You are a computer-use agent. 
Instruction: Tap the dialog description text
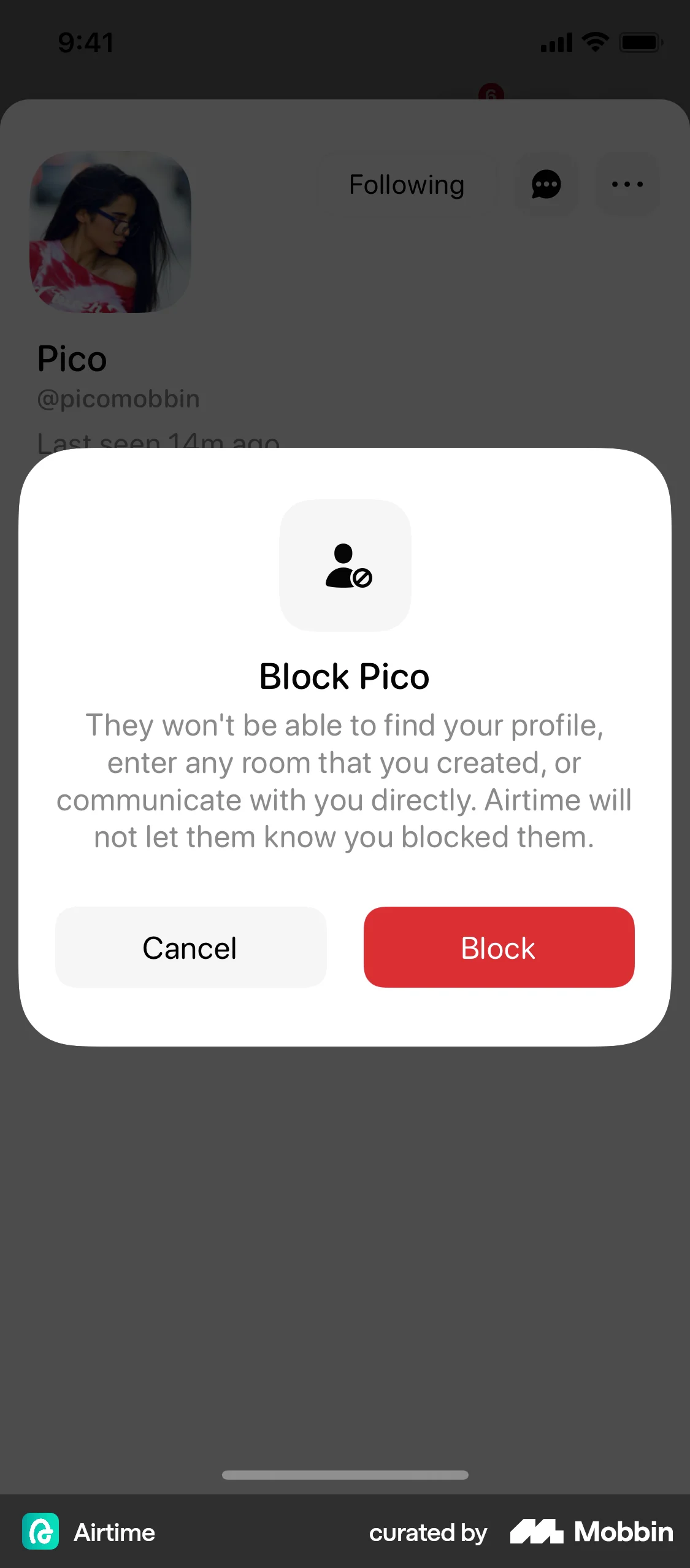(345, 779)
